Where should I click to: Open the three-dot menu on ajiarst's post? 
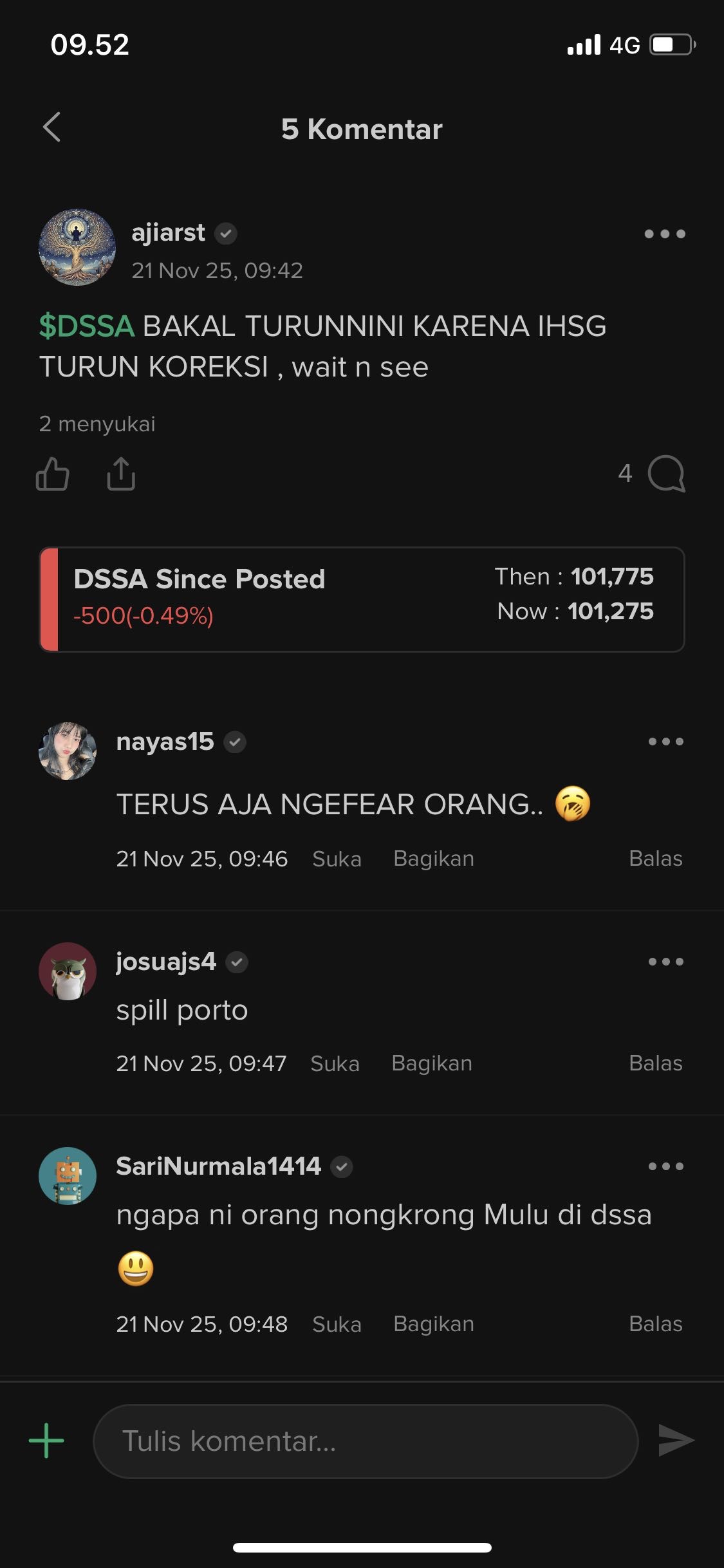665,235
